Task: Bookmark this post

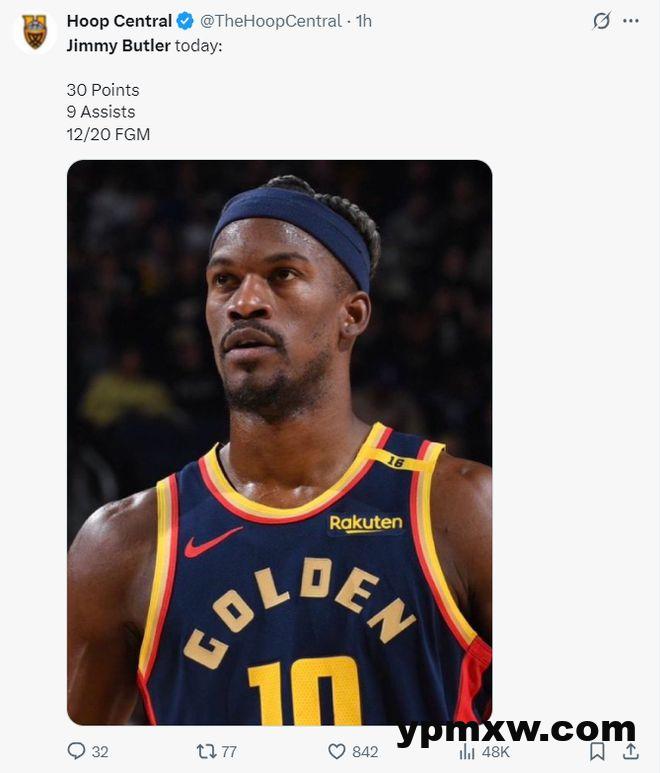Action: (597, 751)
